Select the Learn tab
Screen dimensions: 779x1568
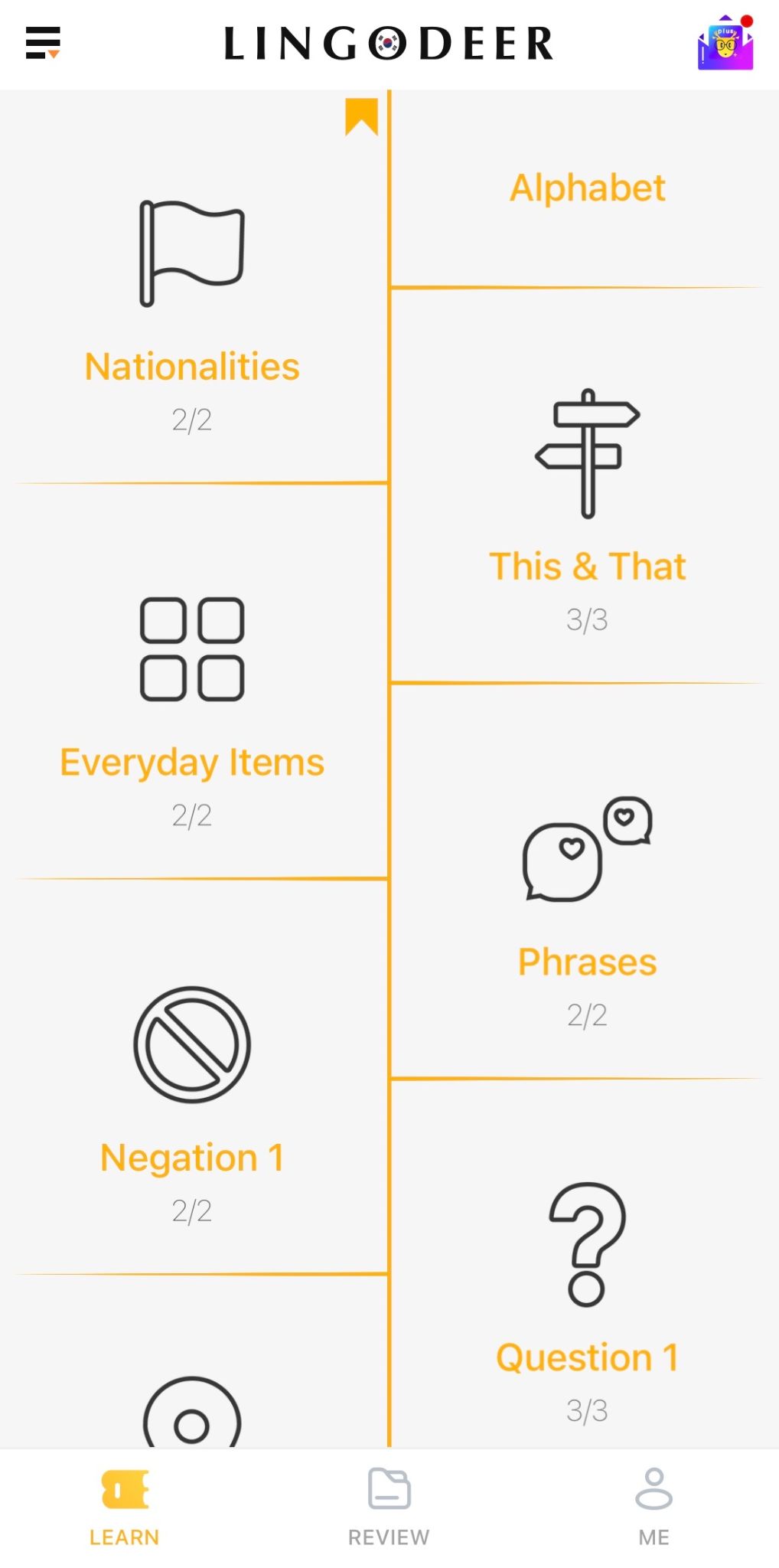click(124, 1505)
